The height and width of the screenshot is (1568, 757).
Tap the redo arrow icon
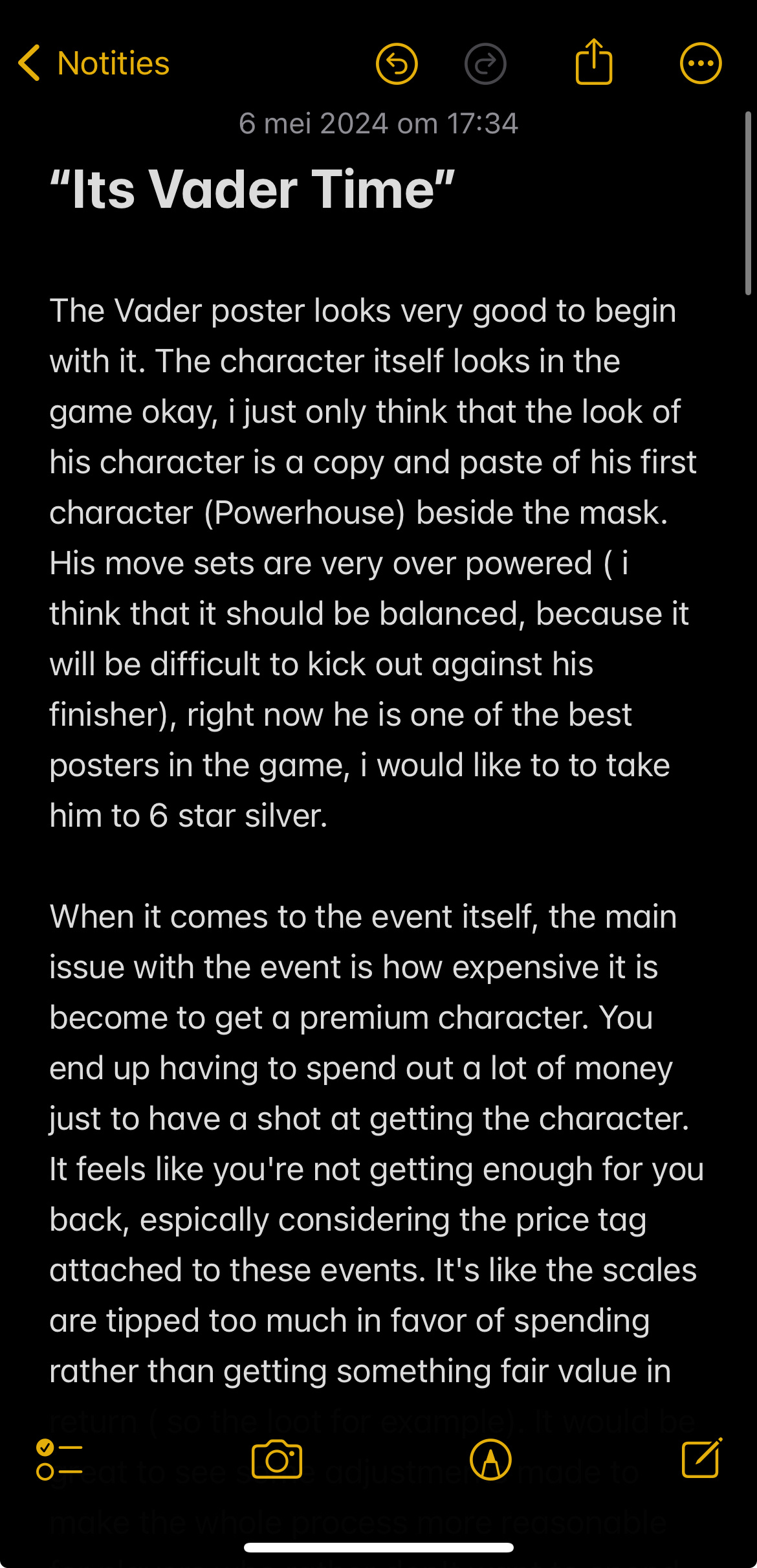pyautogui.click(x=485, y=63)
